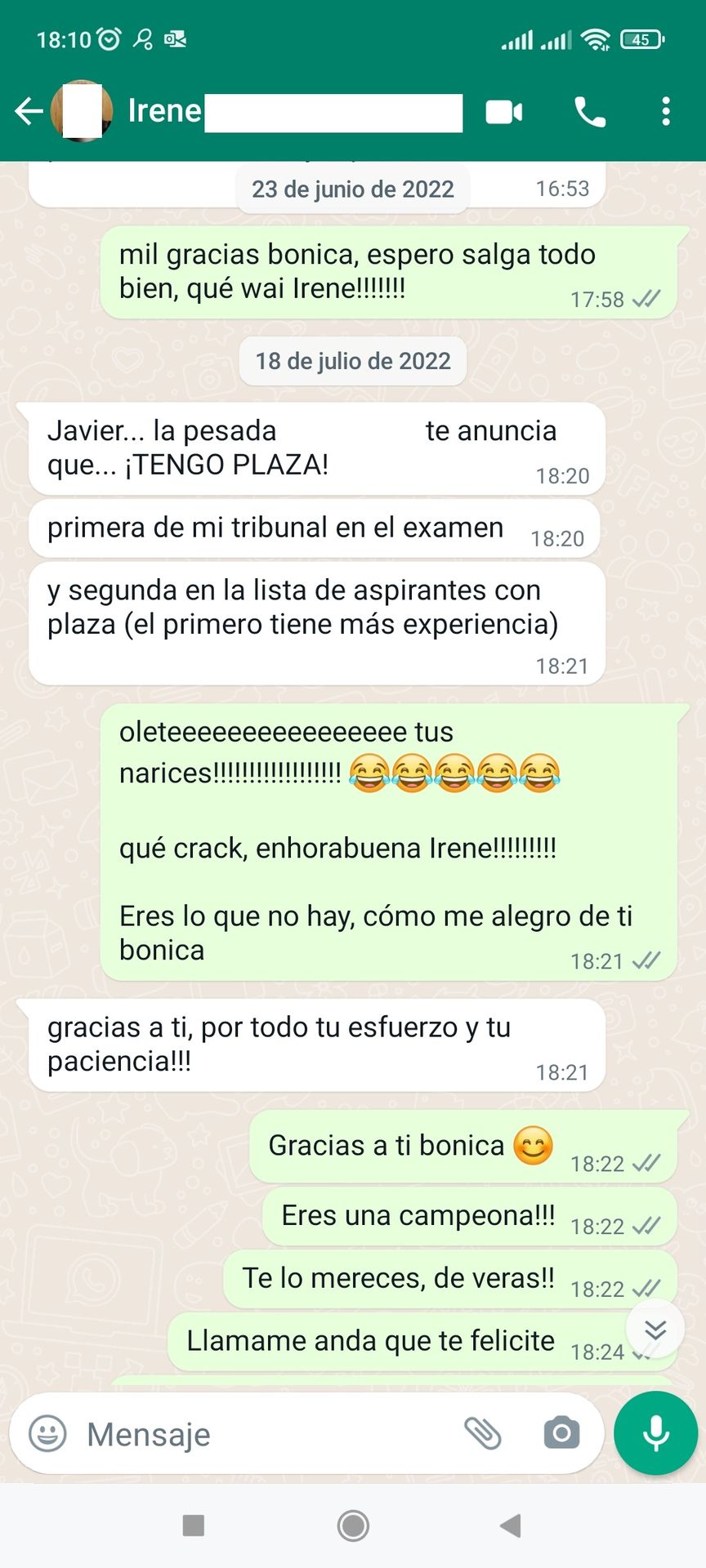Attach a file with the paperclip
The image size is (706, 1568).
pyautogui.click(x=482, y=1433)
